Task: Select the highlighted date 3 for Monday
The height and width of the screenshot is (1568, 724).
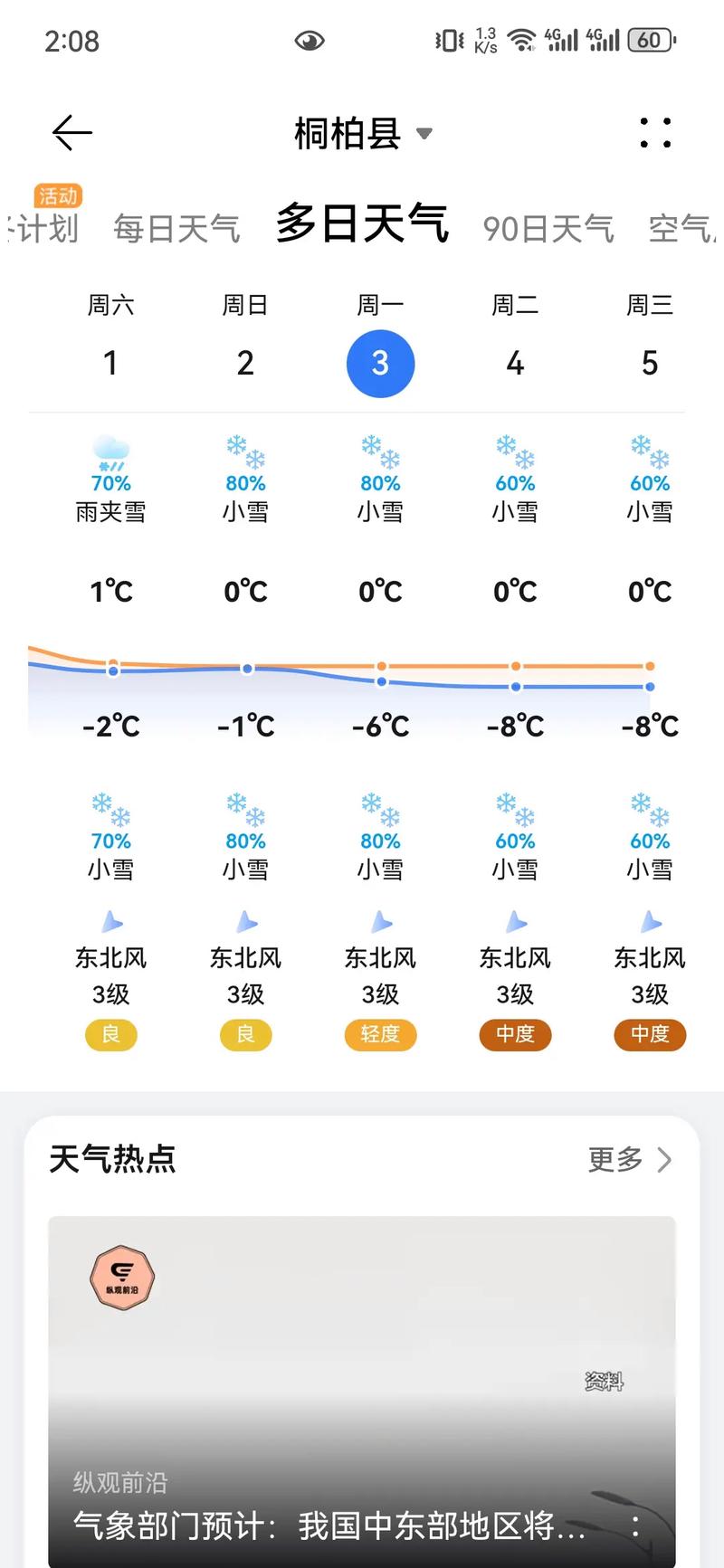Action: coord(379,363)
